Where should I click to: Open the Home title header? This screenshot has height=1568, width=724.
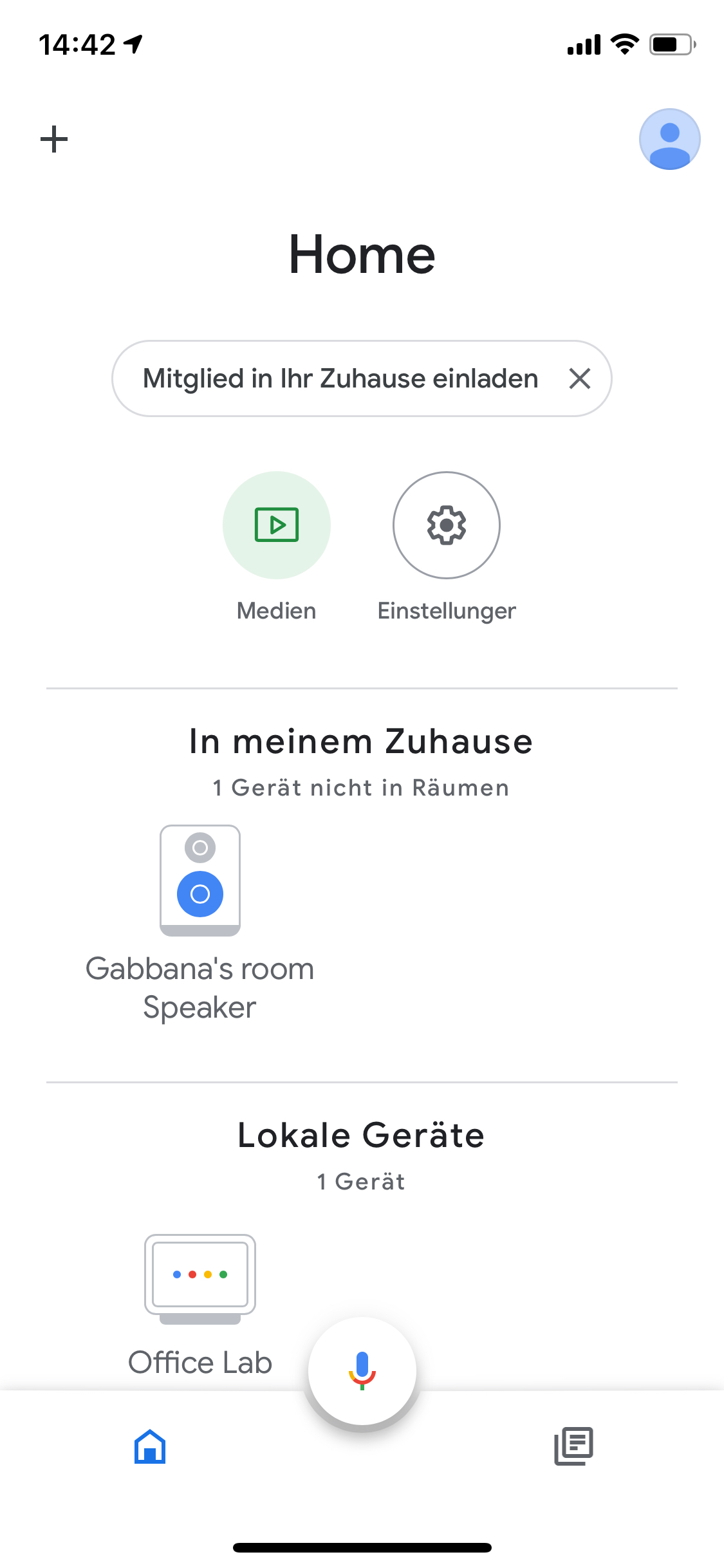(362, 254)
